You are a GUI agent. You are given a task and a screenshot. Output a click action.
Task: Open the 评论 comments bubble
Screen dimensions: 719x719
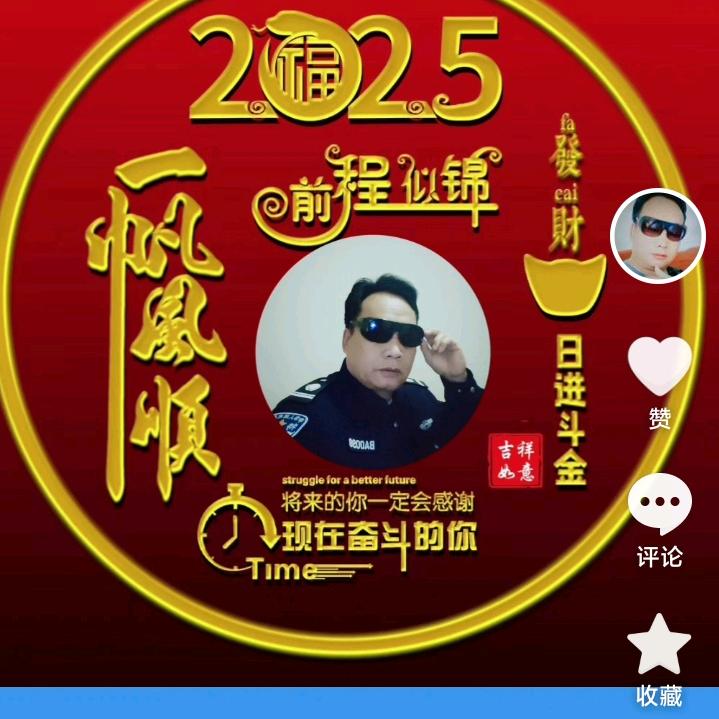pos(659,504)
